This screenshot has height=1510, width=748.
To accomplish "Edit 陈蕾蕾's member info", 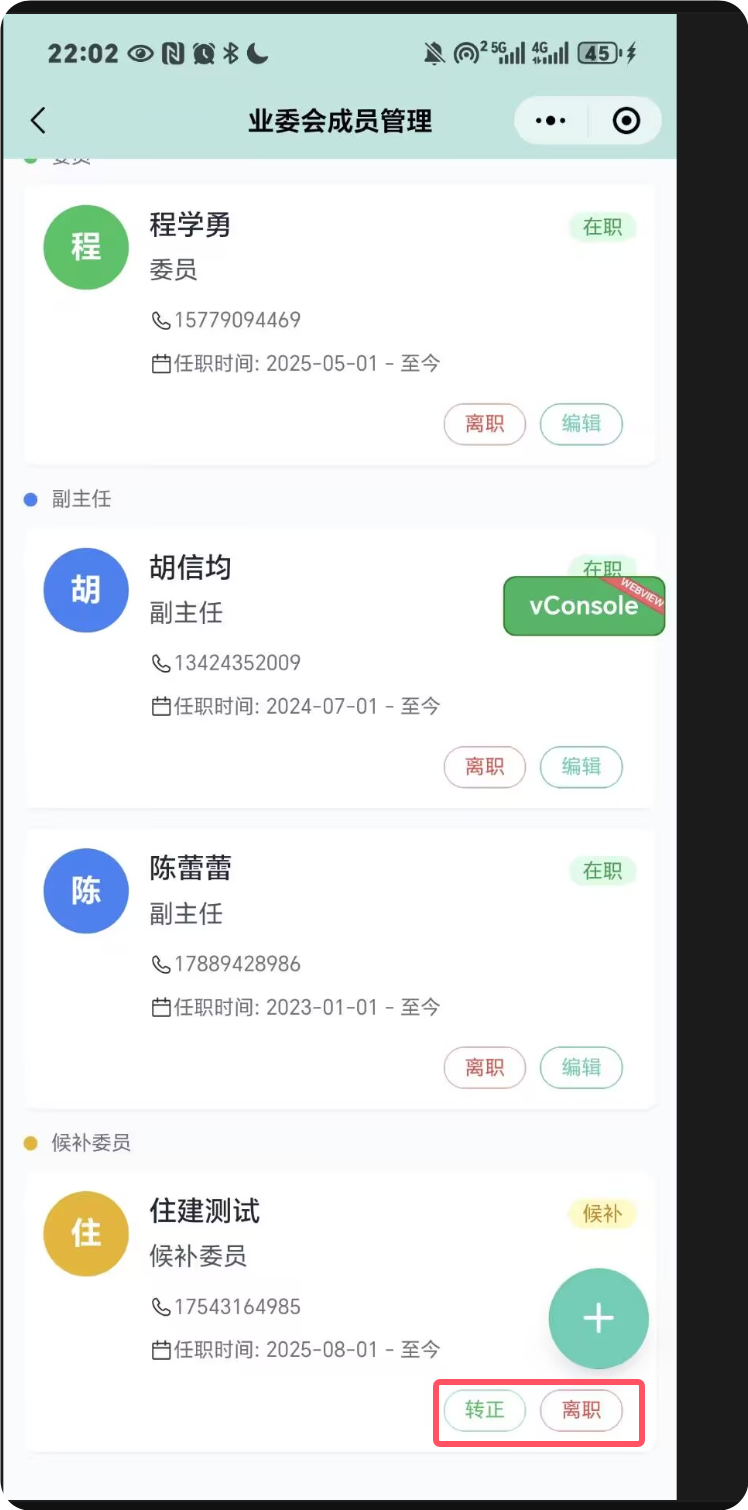I will 581,1067.
